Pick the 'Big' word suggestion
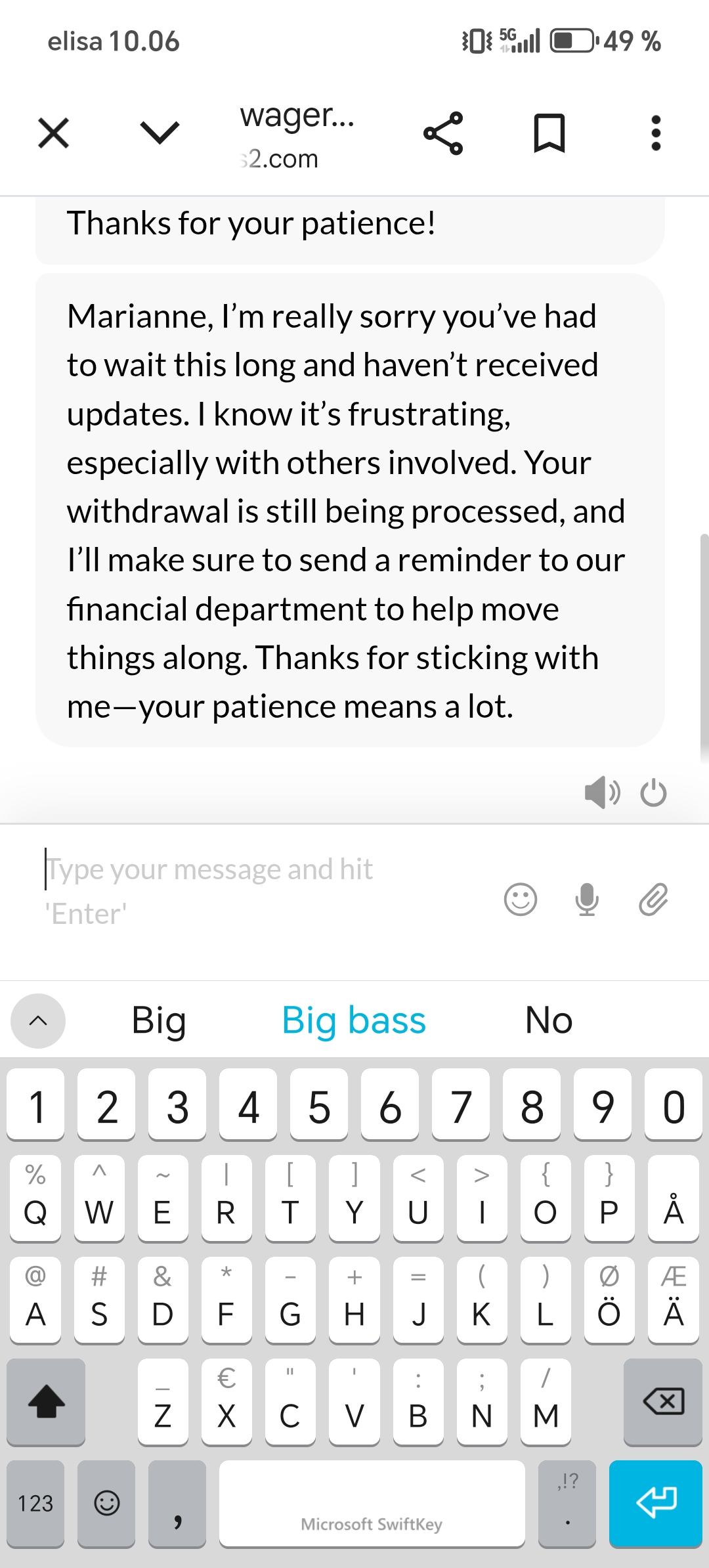The width and height of the screenshot is (709, 1568). (159, 1020)
